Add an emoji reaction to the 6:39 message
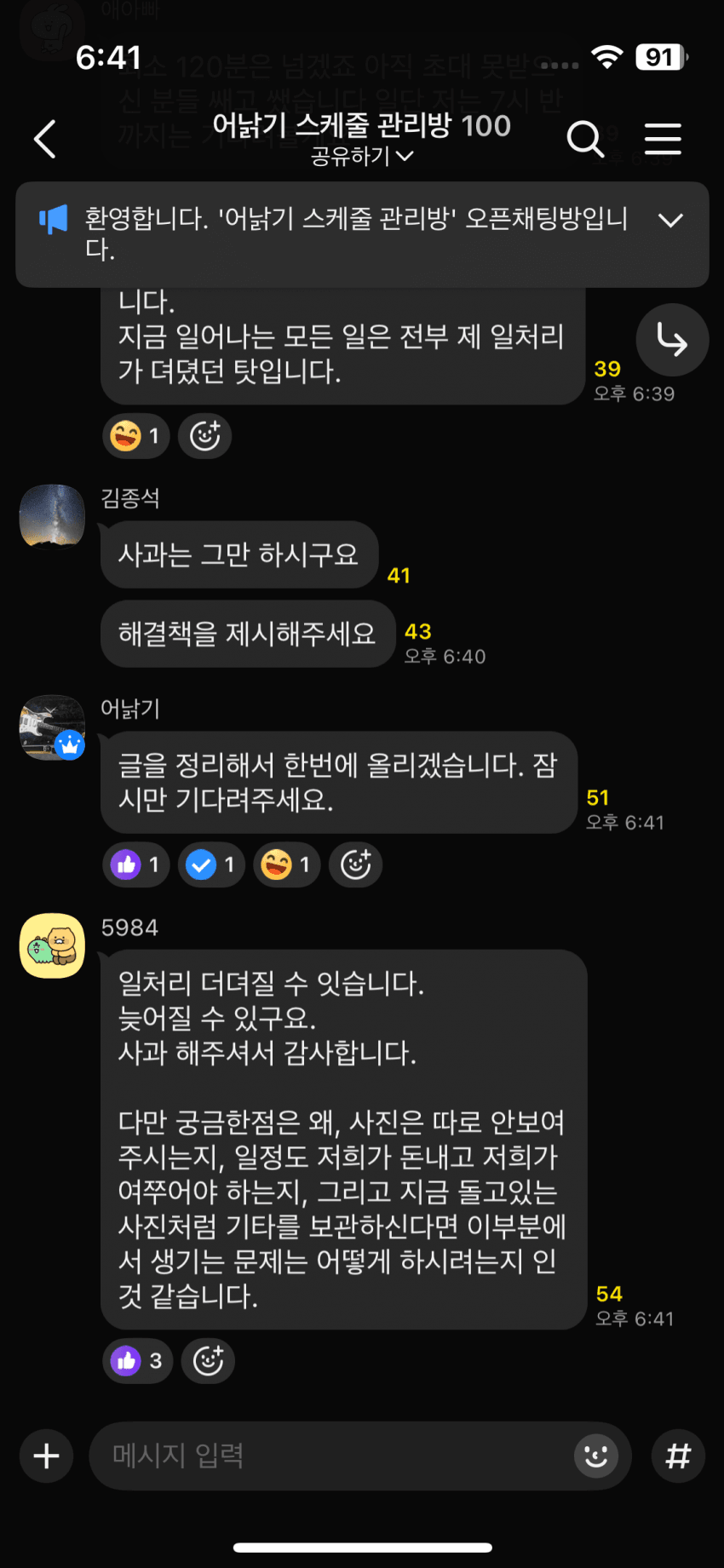 (205, 436)
